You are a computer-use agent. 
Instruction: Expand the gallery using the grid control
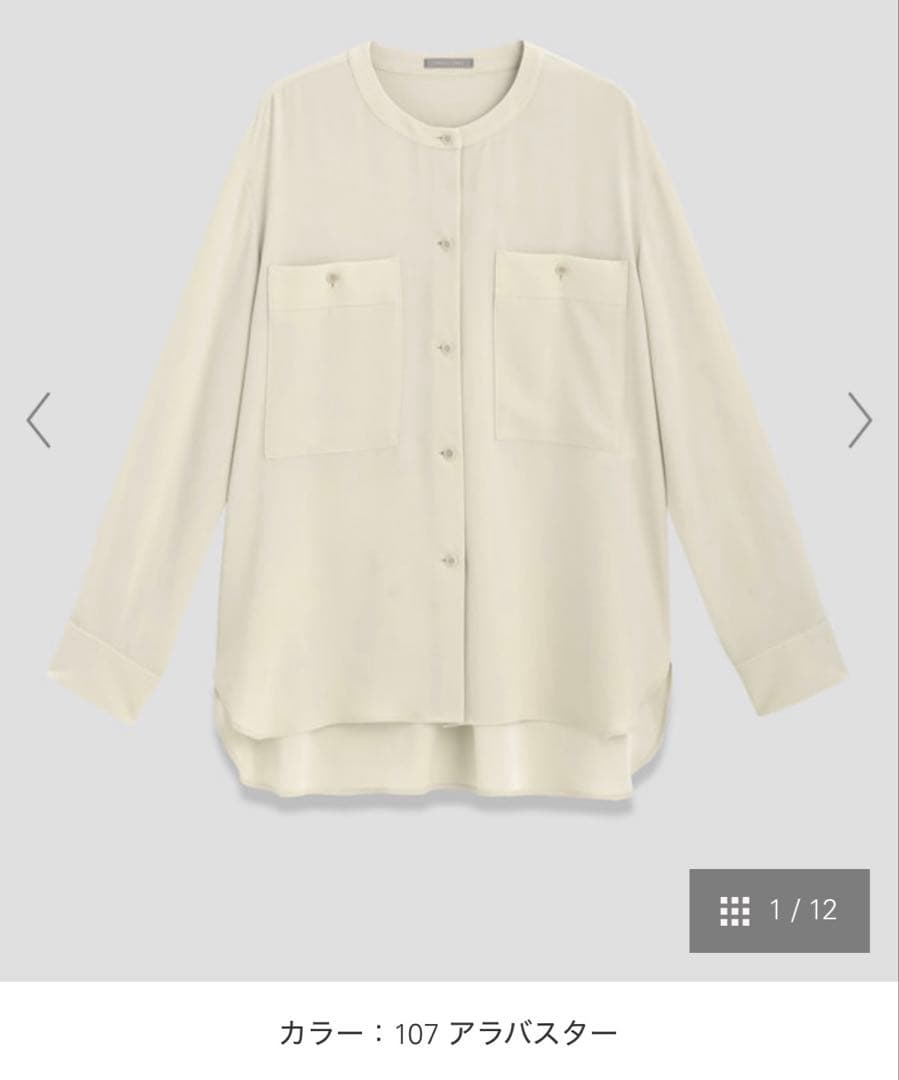737,908
